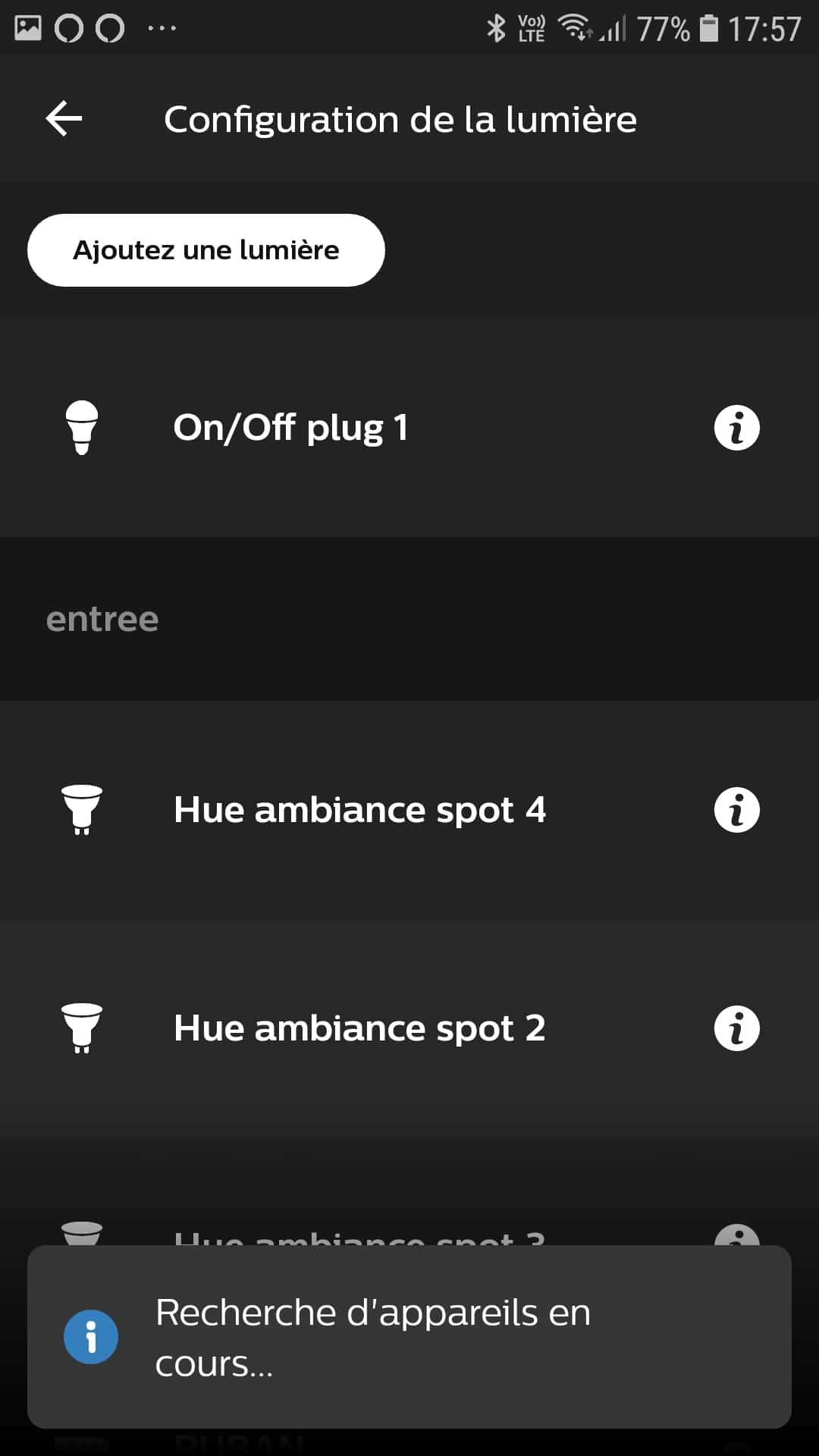Viewport: 819px width, 1456px height.
Task: Open Hue ambiance spot 2 settings
Action: click(409, 1028)
